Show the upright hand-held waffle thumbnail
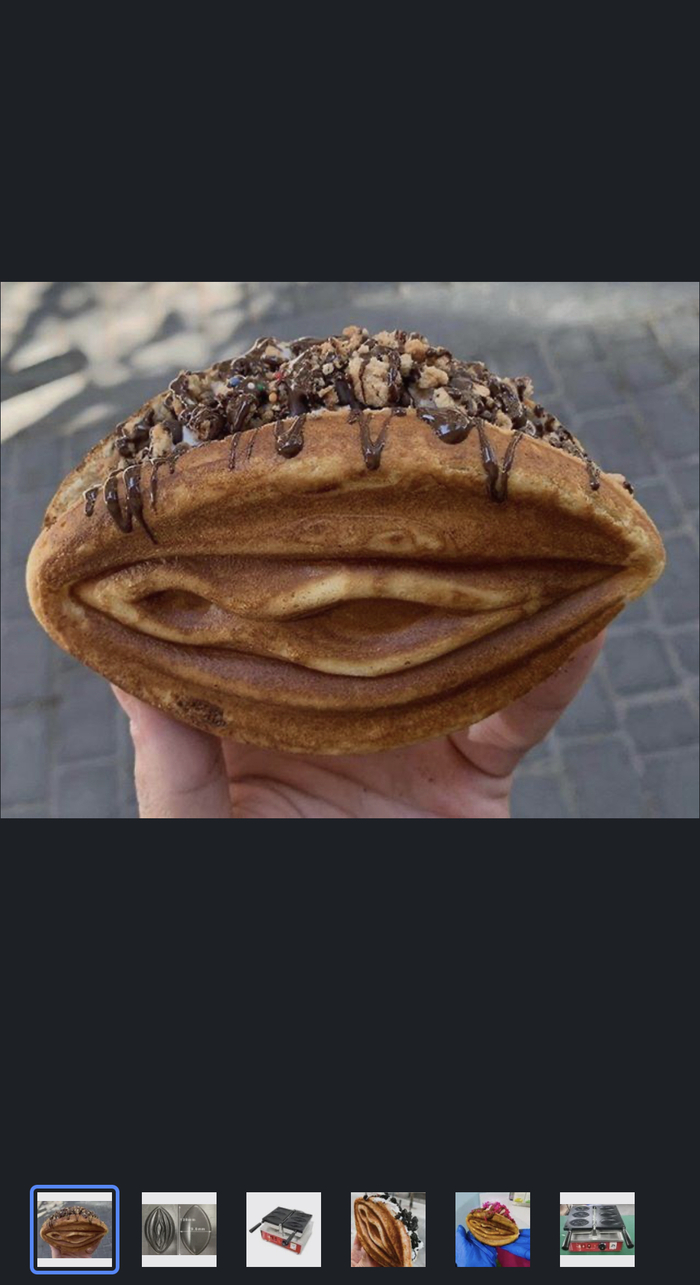This screenshot has height=1285, width=700. pos(388,1229)
